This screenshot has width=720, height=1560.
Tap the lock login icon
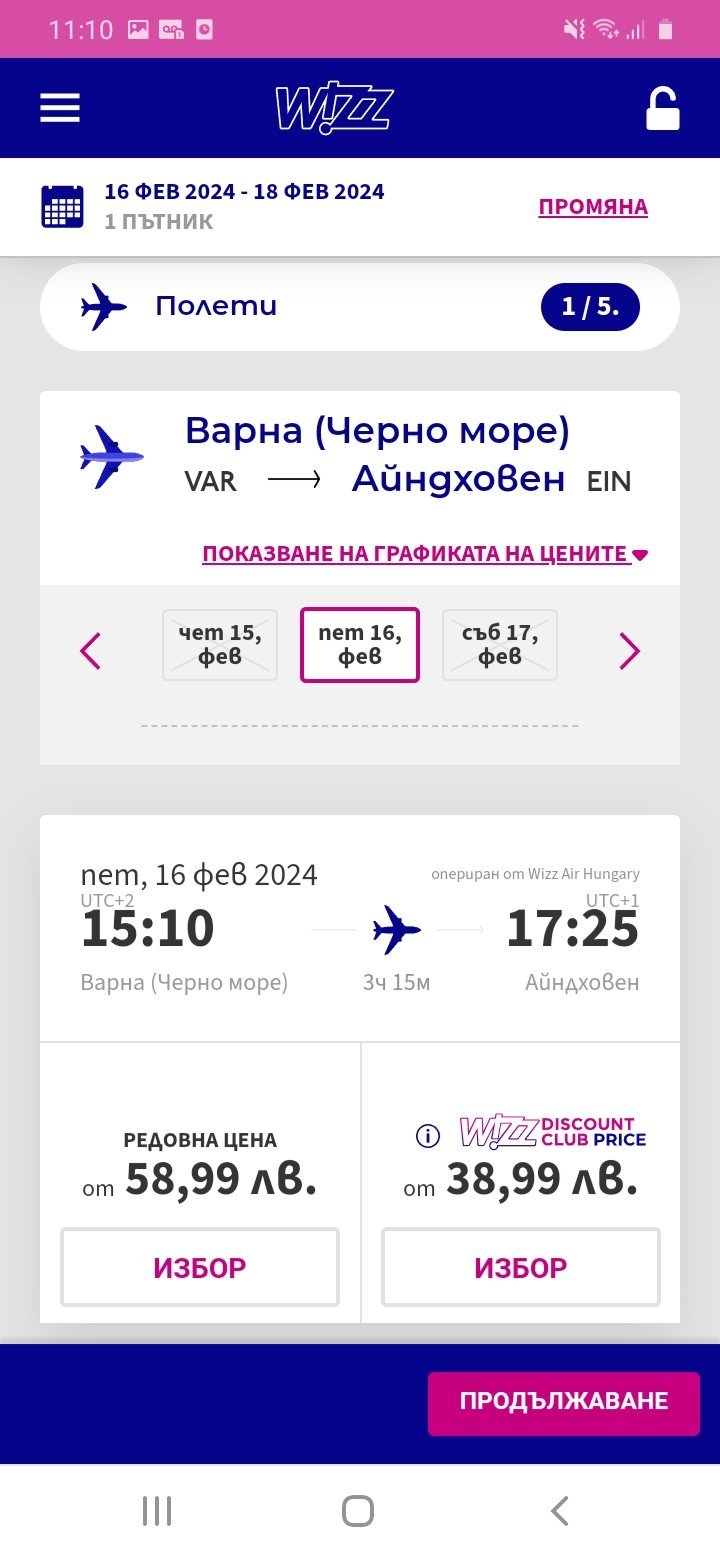tap(662, 109)
